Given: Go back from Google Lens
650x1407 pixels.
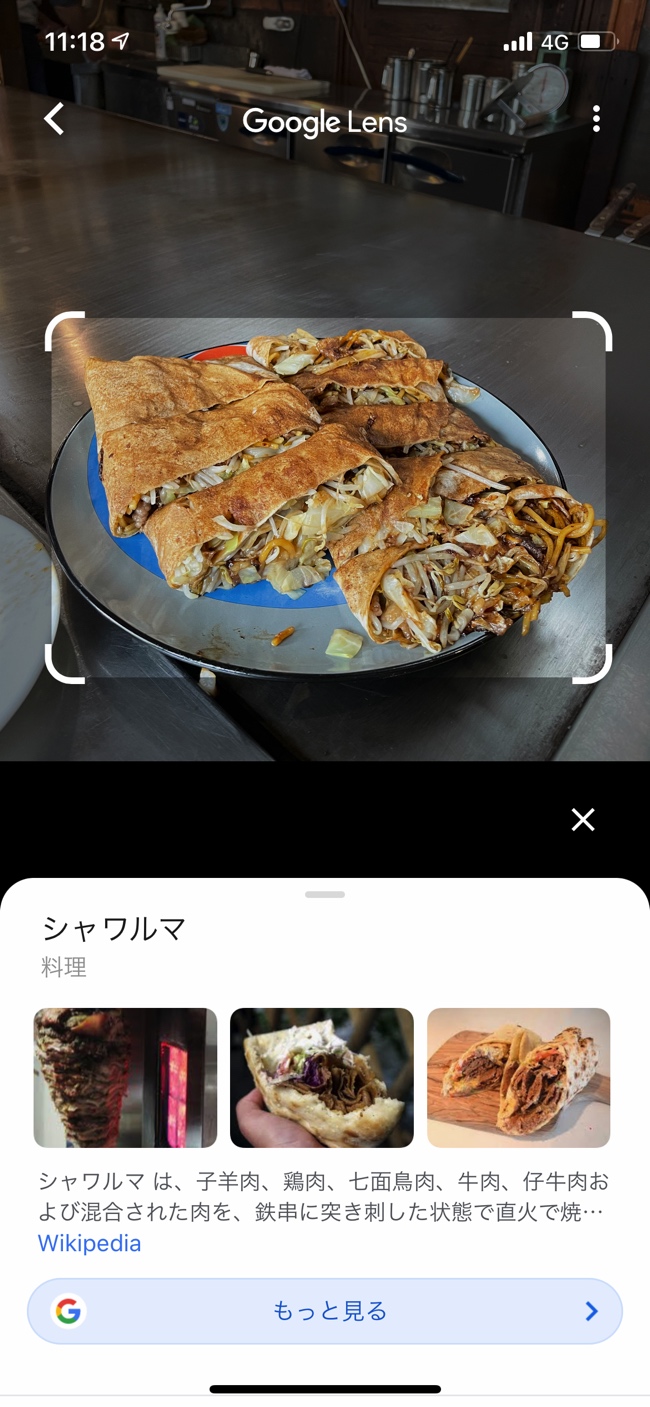Looking at the screenshot, I should coord(54,119).
